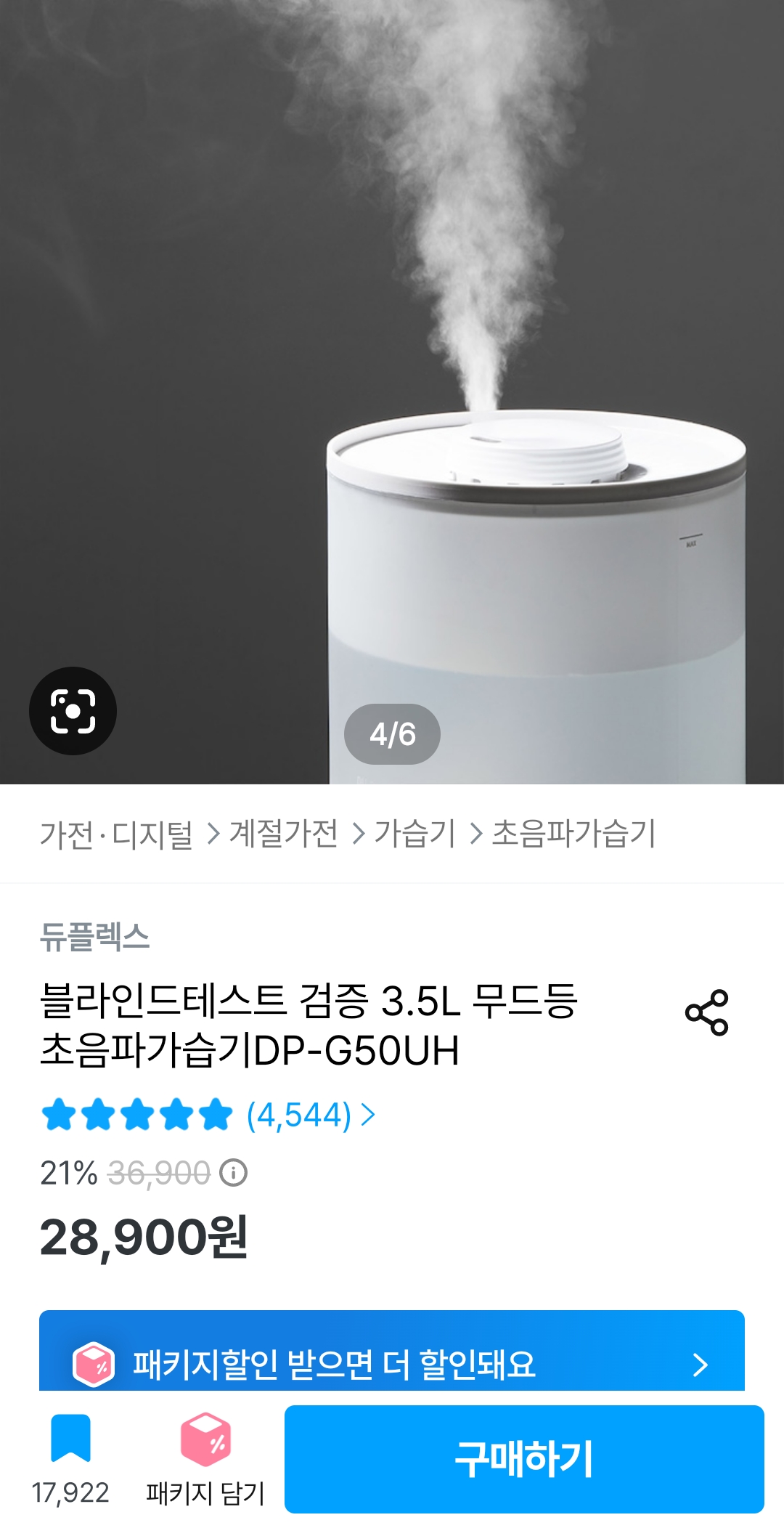Open the 초음파가습기 breadcrumb category
784x1528 pixels.
pyautogui.click(x=573, y=834)
